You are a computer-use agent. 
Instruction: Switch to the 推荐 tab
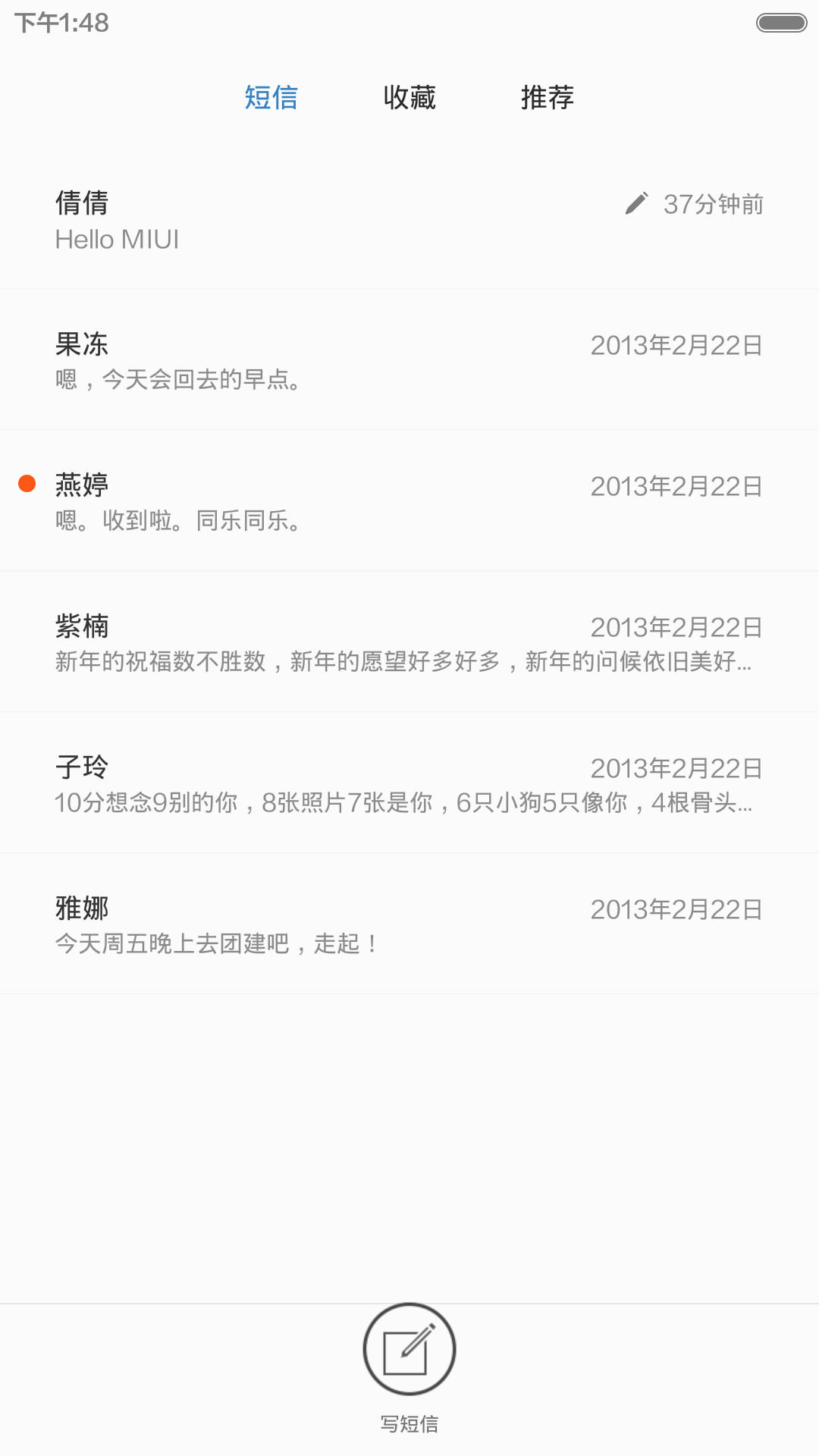tap(548, 97)
